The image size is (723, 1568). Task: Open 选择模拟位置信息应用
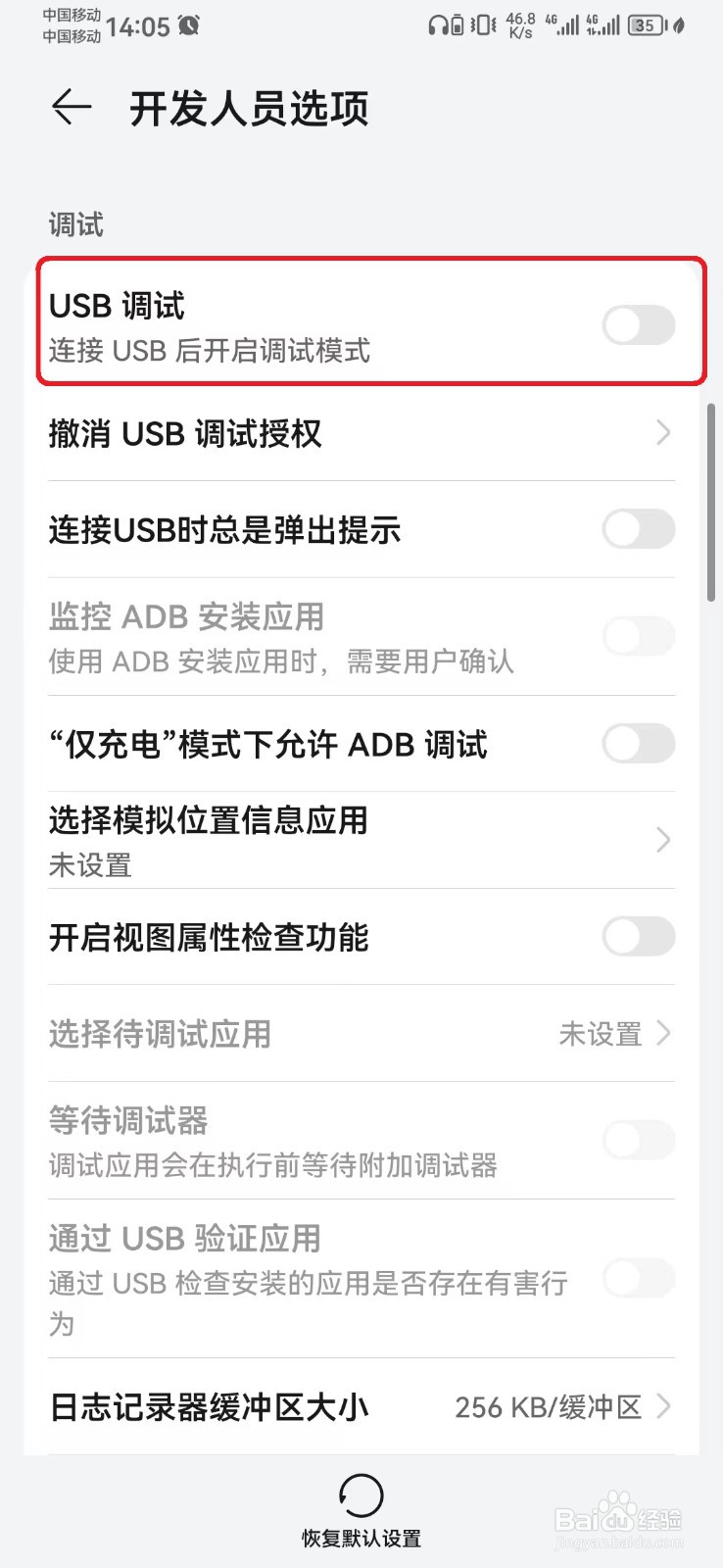(361, 840)
